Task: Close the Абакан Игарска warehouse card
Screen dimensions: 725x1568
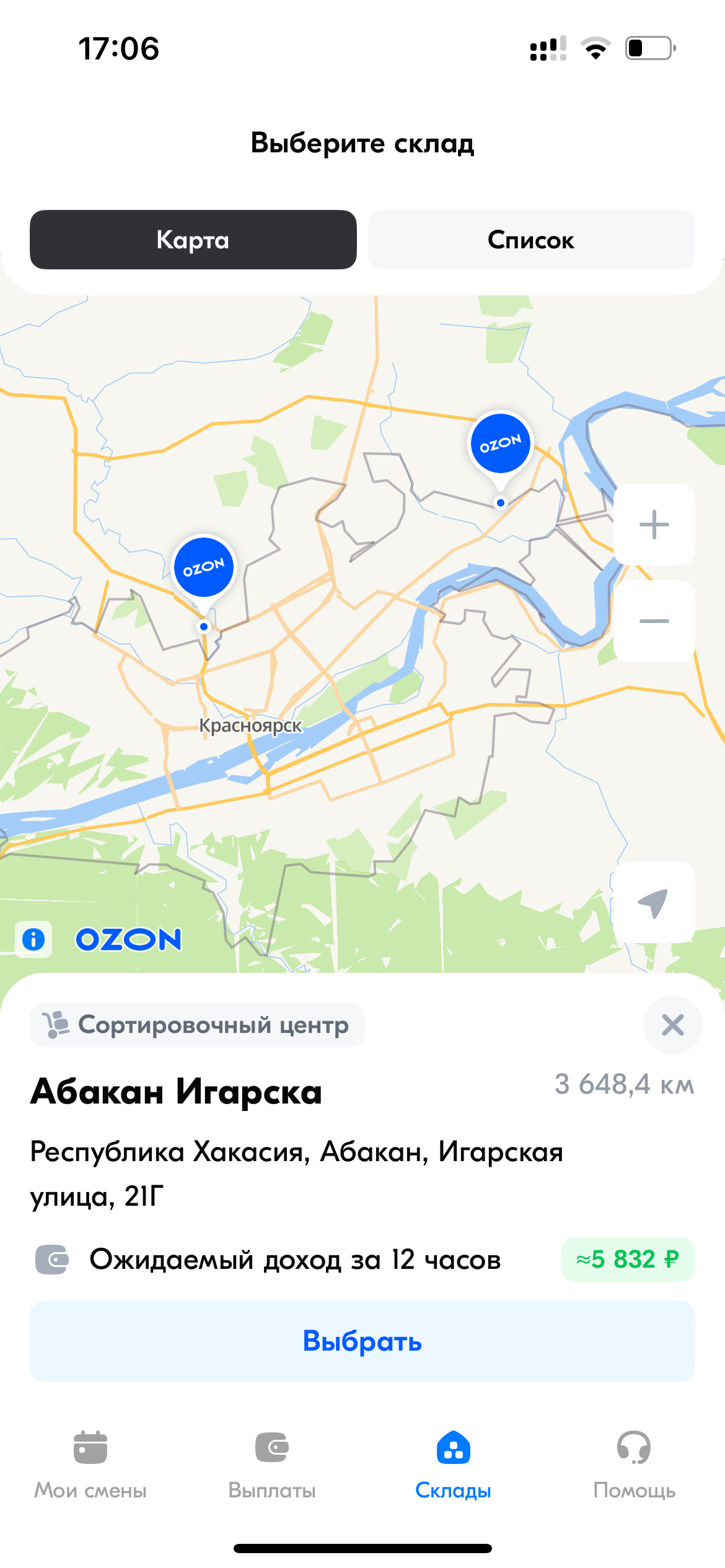Action: [x=672, y=1025]
